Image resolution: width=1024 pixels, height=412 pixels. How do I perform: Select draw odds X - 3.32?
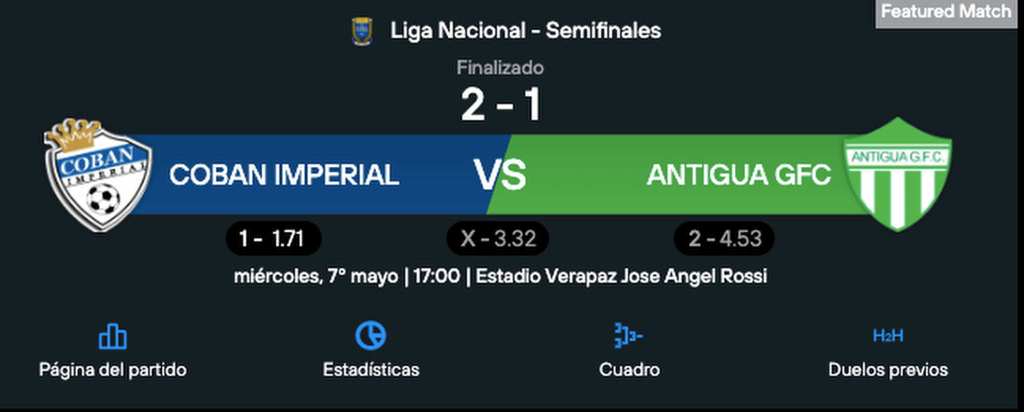(497, 238)
